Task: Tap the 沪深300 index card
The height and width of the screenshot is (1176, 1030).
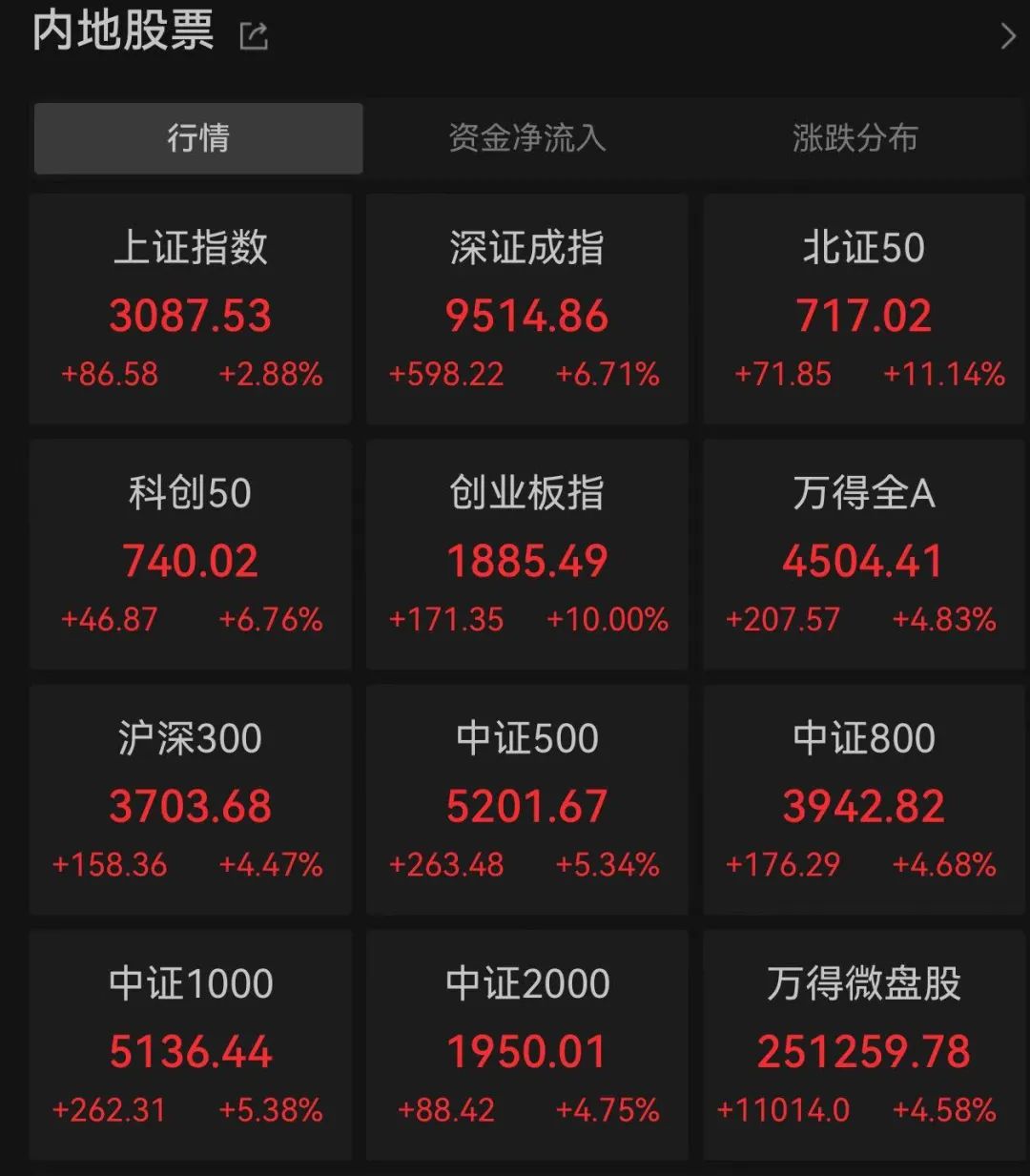Action: 191,799
